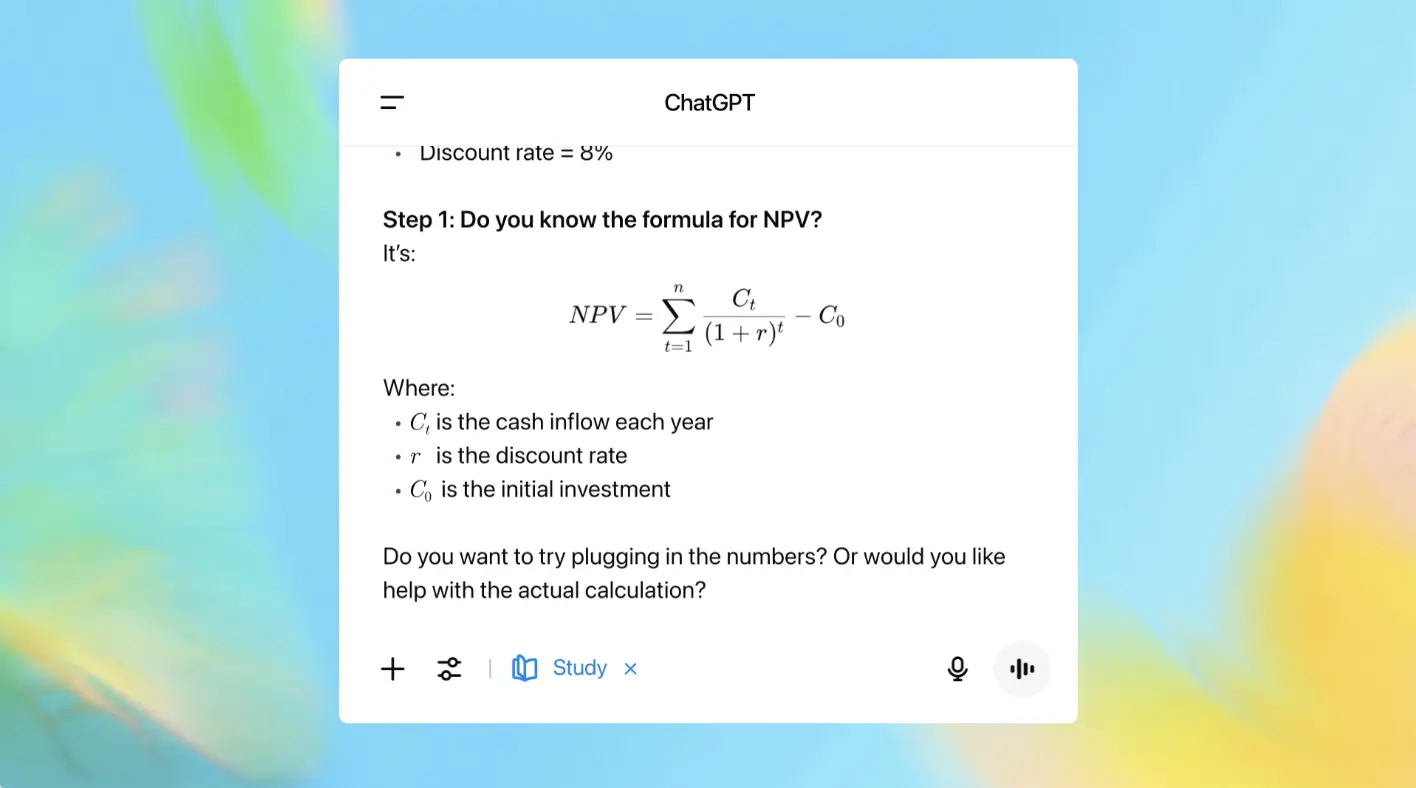
Task: Start dictation with the microphone icon
Action: 957,669
